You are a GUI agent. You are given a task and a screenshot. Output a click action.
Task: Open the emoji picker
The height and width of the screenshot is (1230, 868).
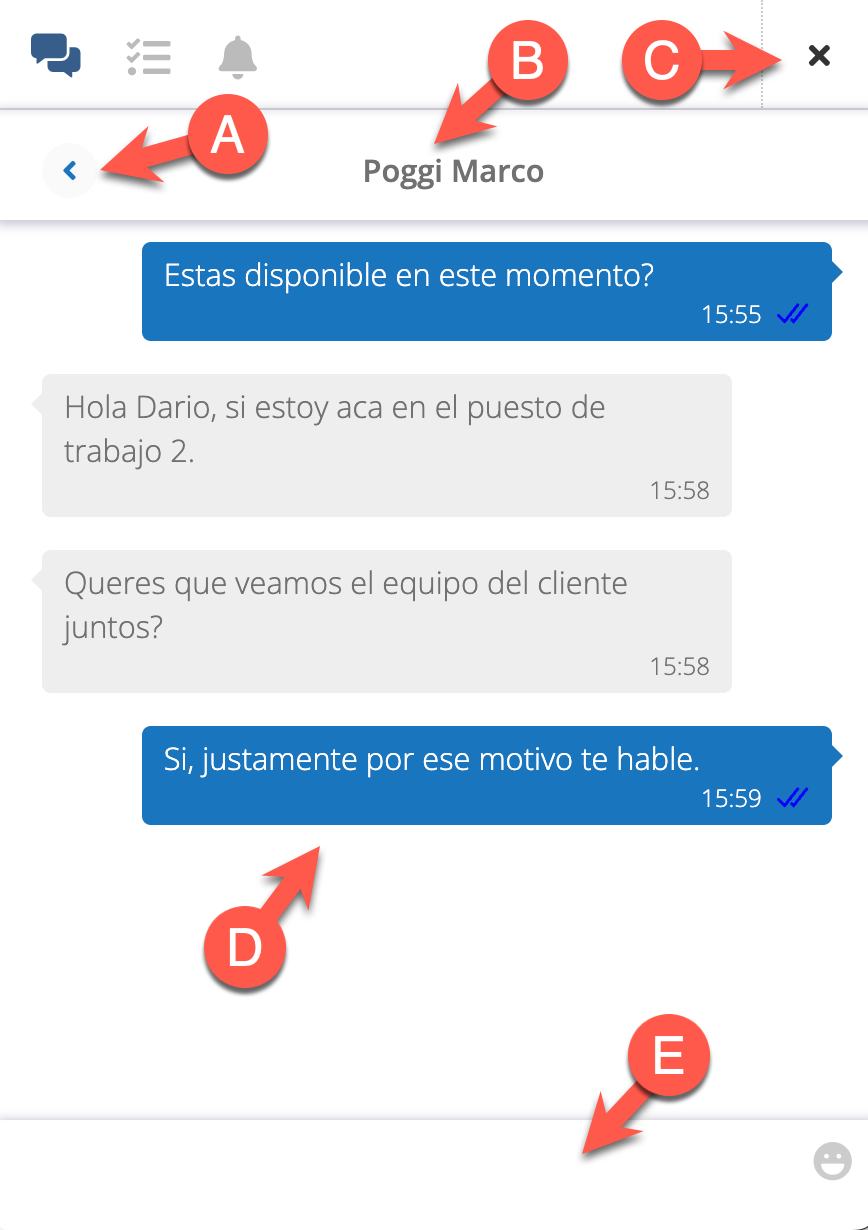click(831, 1162)
